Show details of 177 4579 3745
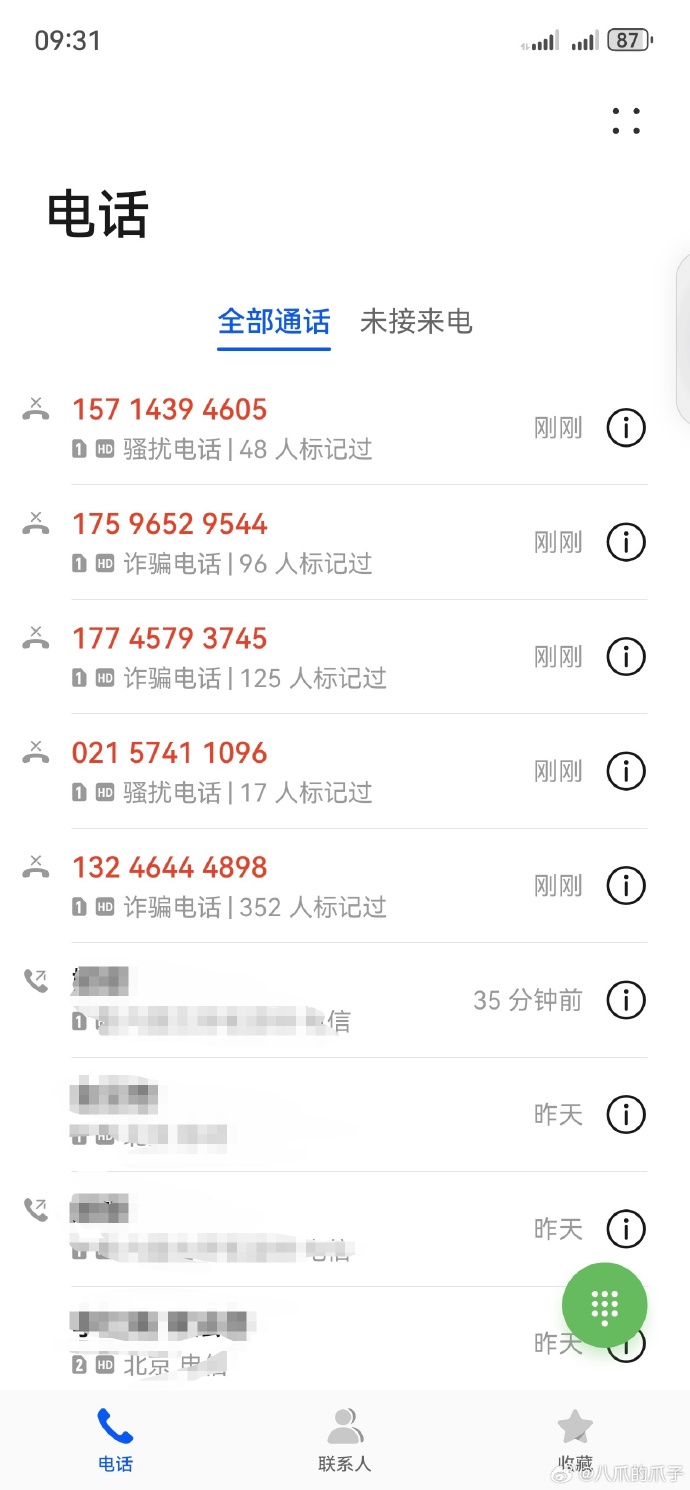The height and width of the screenshot is (1490, 690). click(x=626, y=657)
